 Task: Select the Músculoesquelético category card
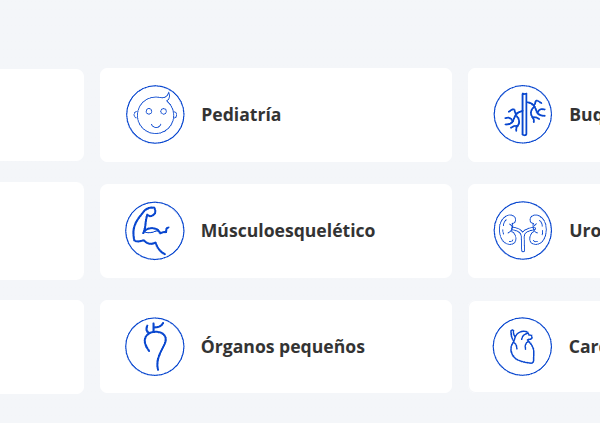[275, 231]
